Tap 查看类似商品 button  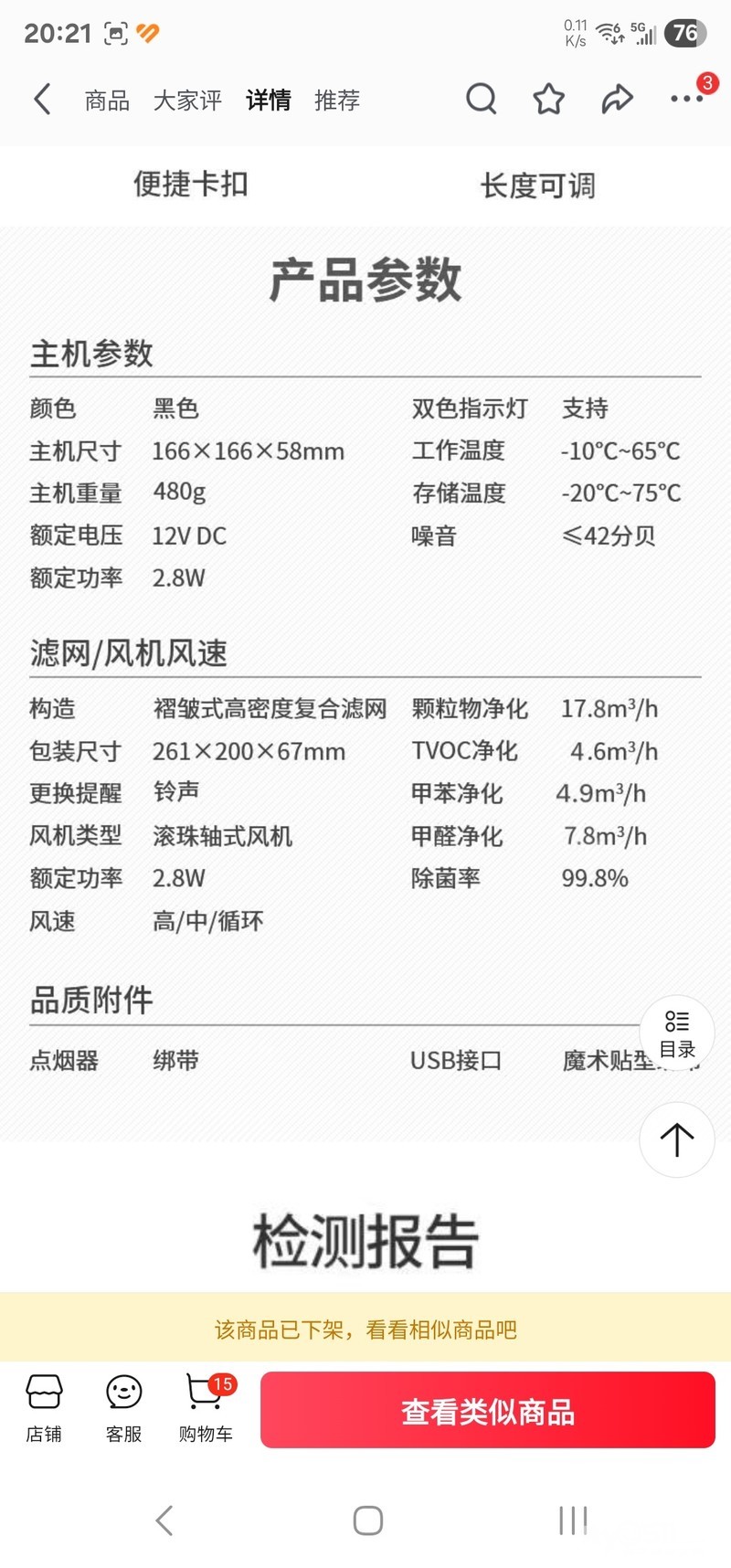[487, 1410]
